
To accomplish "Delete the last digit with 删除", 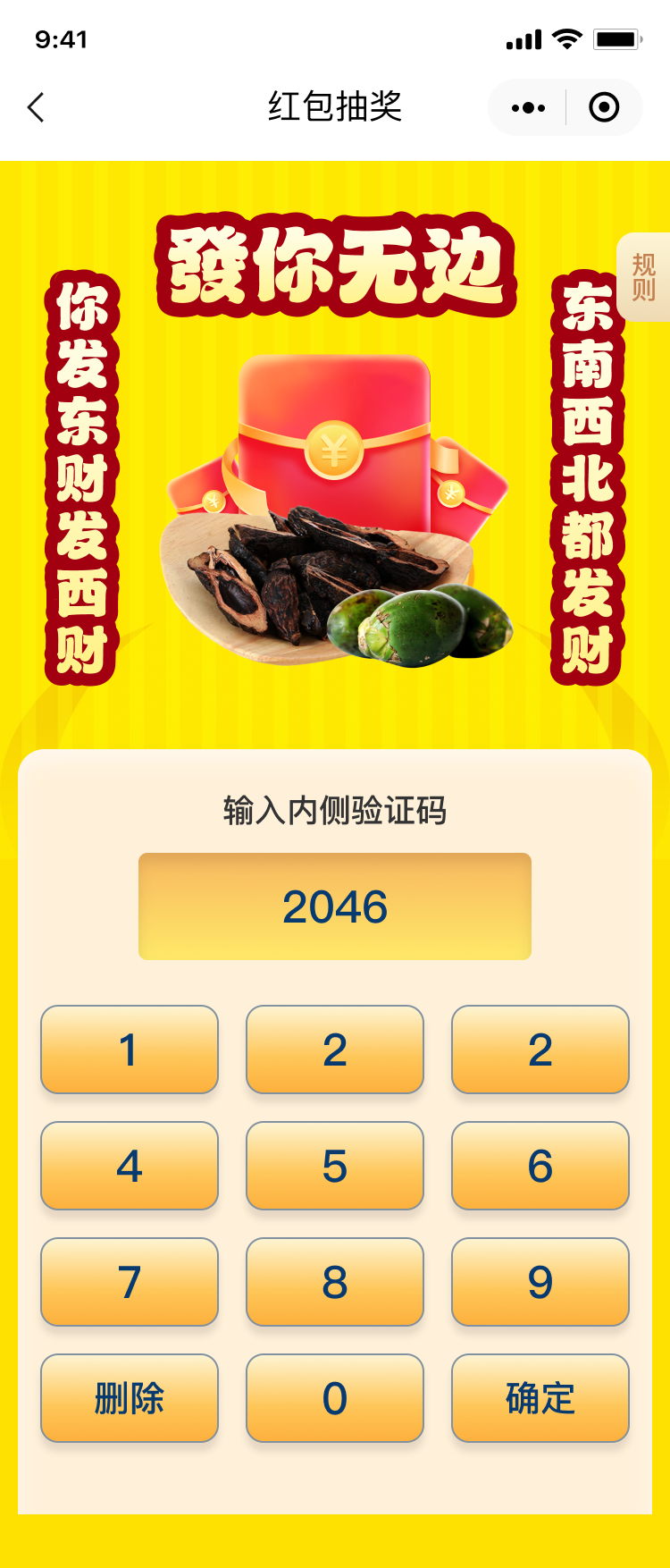I will [x=130, y=1398].
